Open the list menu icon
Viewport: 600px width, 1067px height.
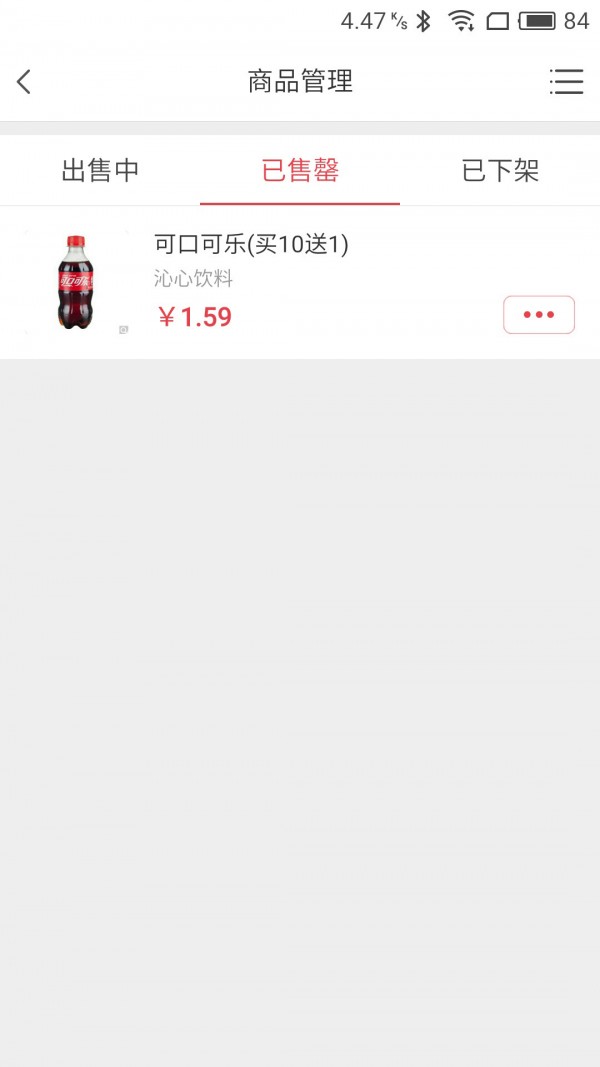tap(566, 82)
